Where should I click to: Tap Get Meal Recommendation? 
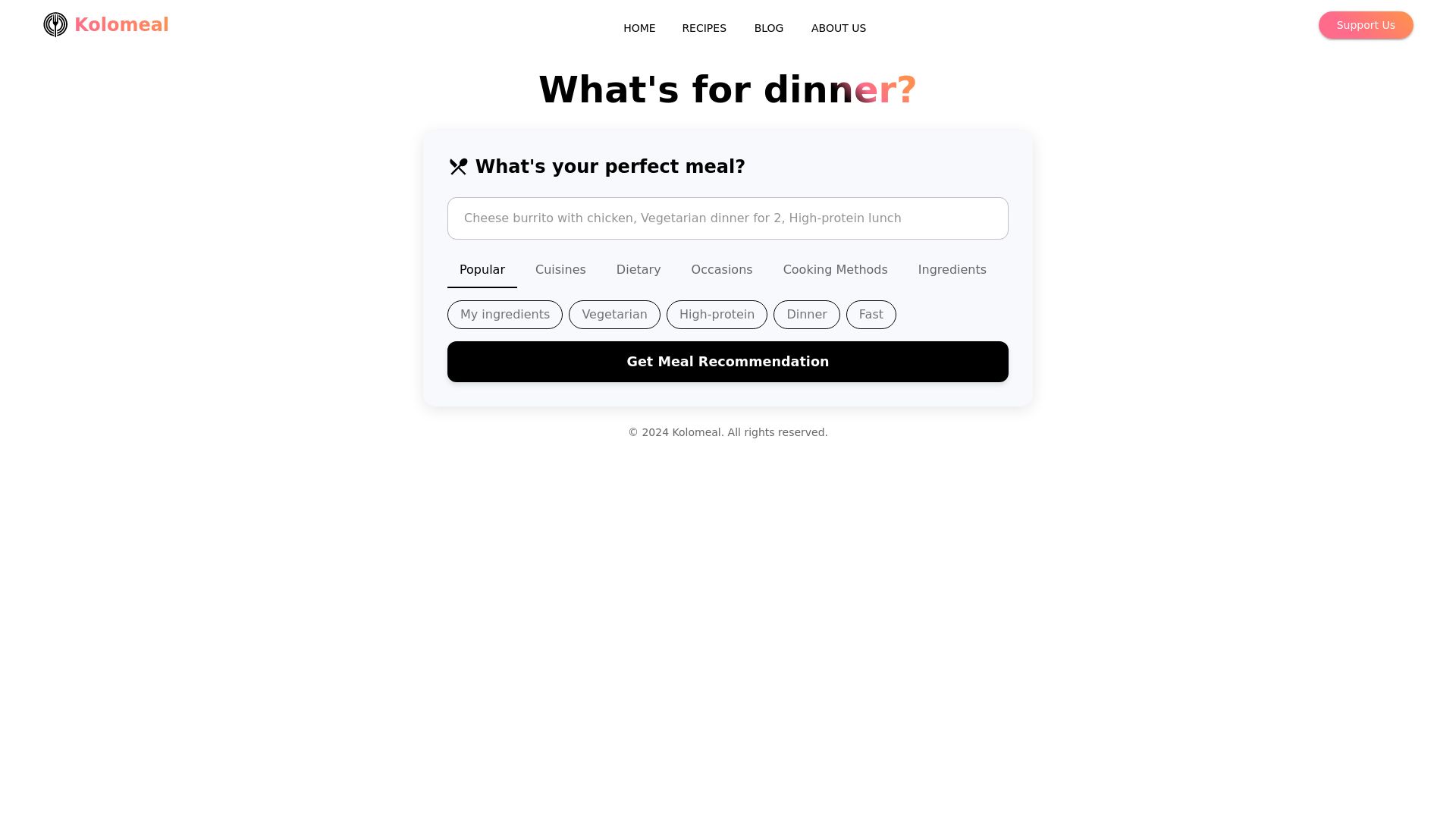[x=727, y=362]
